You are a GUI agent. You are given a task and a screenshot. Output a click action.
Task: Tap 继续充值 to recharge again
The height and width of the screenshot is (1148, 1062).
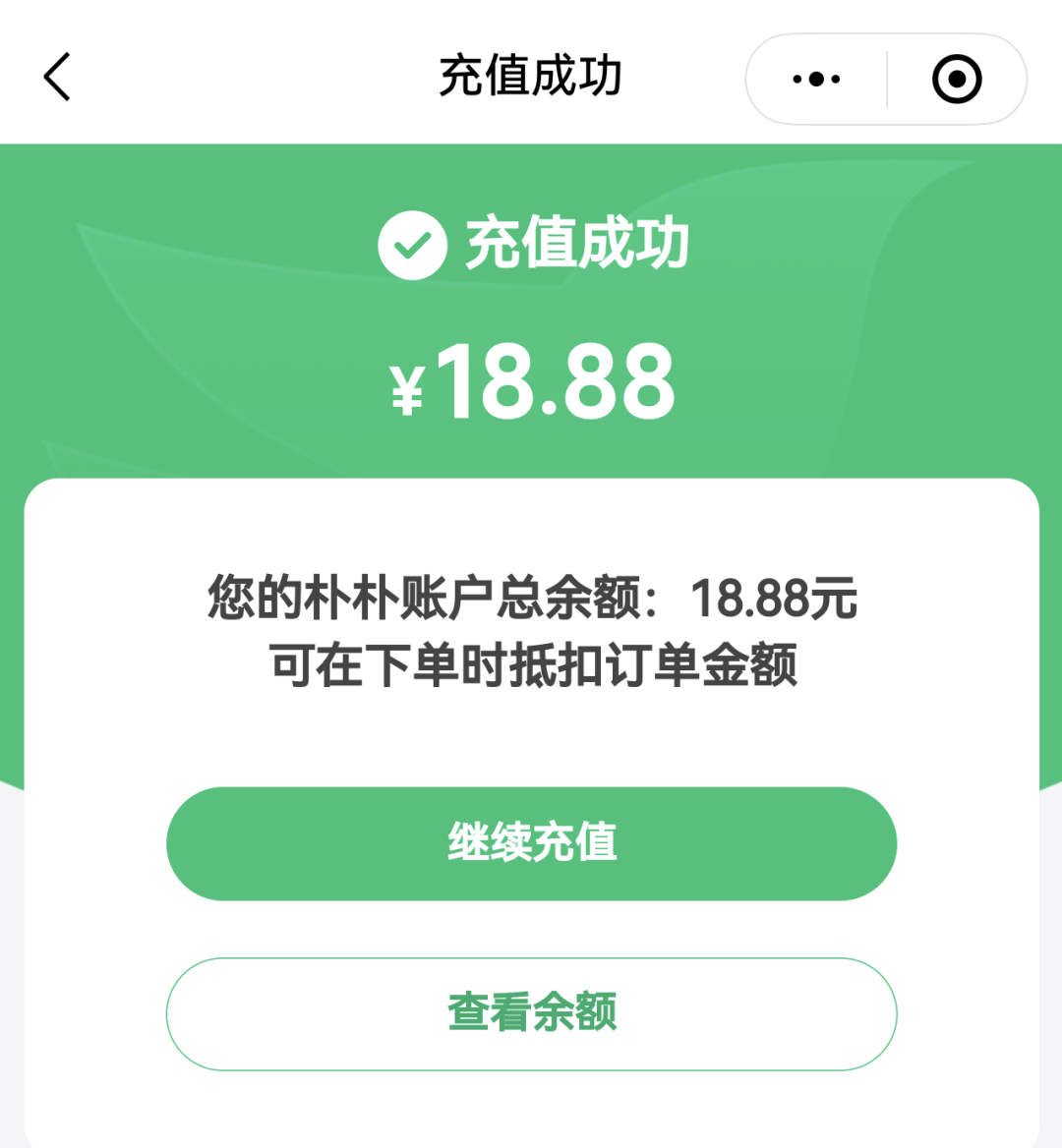coord(531,843)
